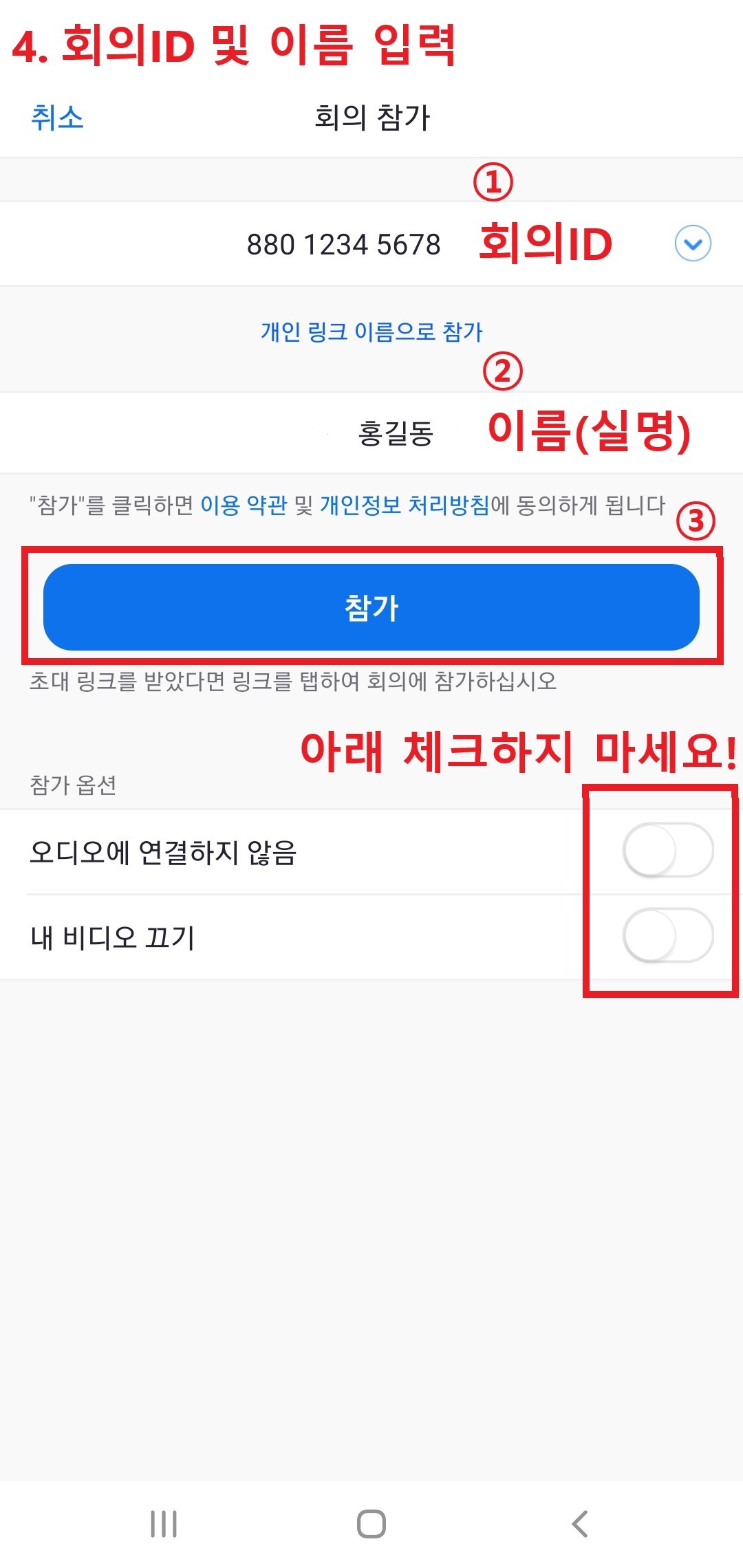Toggle 오디오에 연결하지 않음 switch
Screen dimensions: 743x1568
tap(667, 851)
